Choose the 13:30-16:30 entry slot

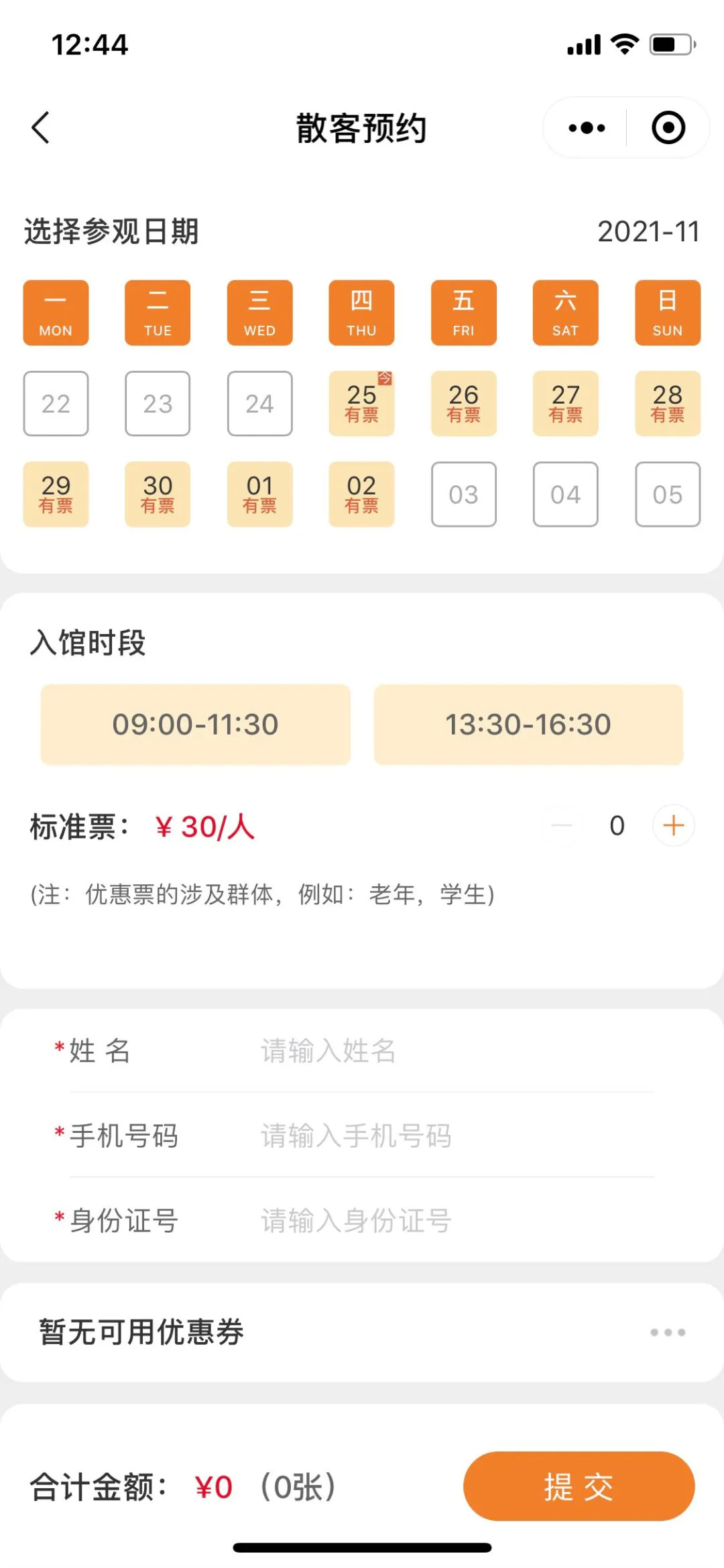pos(528,724)
